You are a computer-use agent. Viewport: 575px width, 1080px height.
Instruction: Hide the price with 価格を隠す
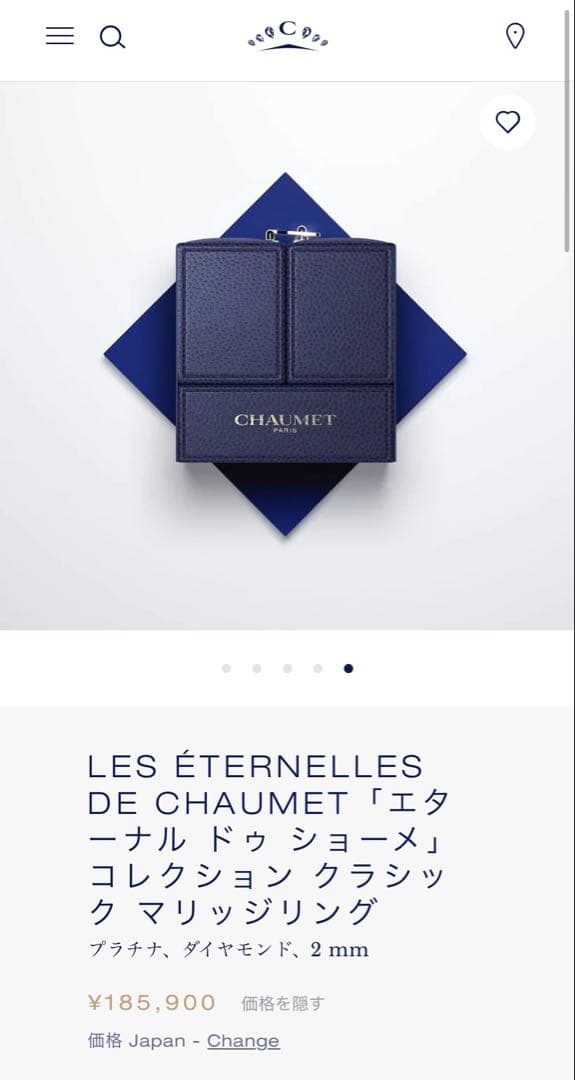tap(282, 1004)
